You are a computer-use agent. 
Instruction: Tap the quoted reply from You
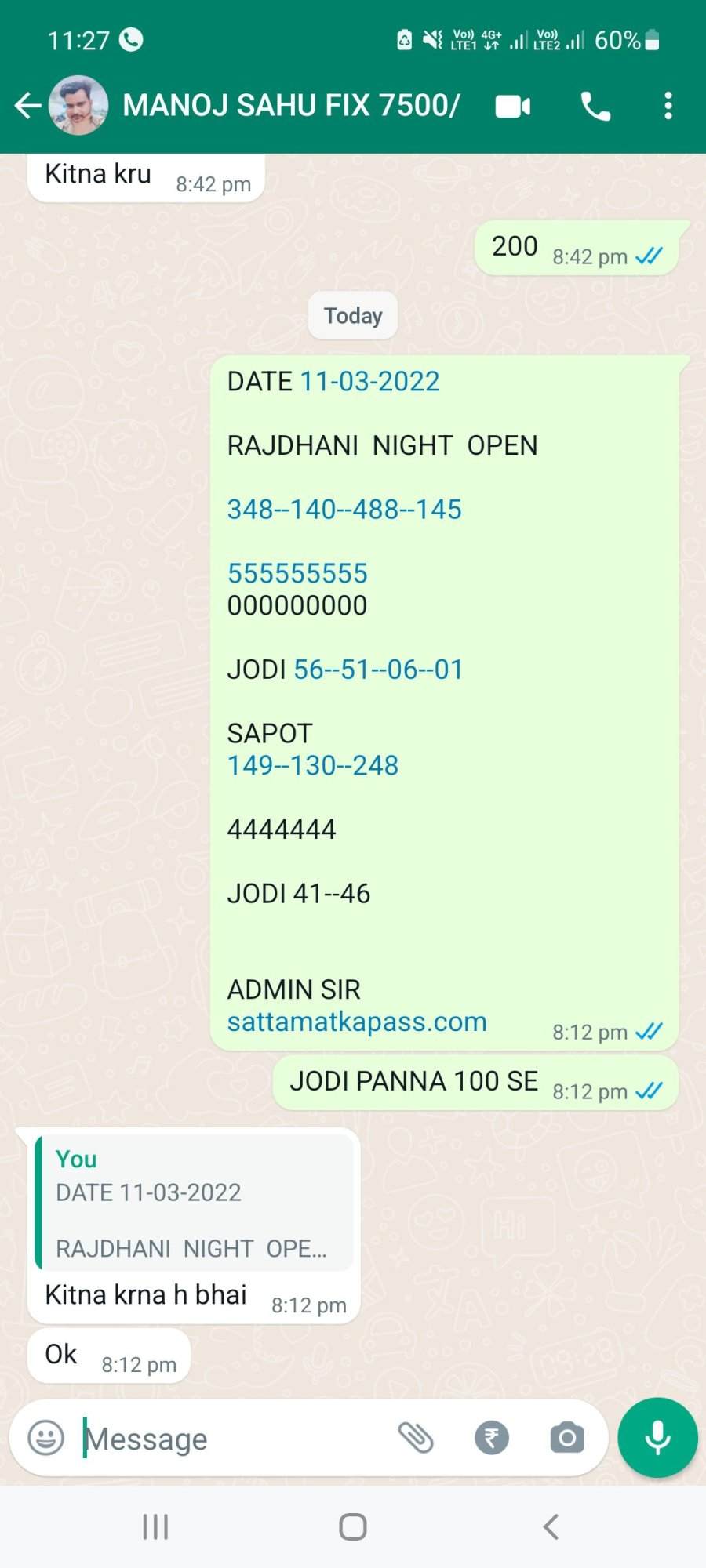tap(193, 1202)
